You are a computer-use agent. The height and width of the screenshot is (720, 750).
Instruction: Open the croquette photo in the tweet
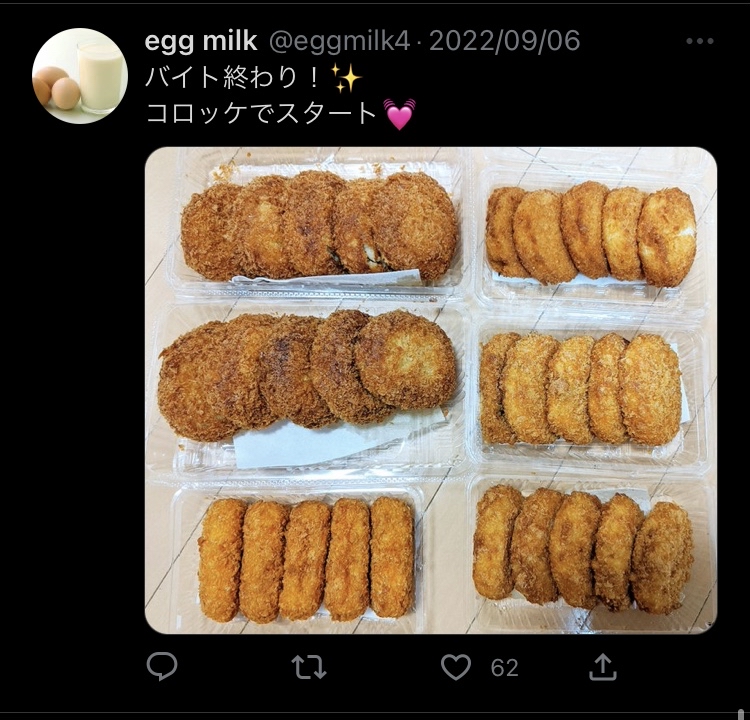tap(430, 390)
